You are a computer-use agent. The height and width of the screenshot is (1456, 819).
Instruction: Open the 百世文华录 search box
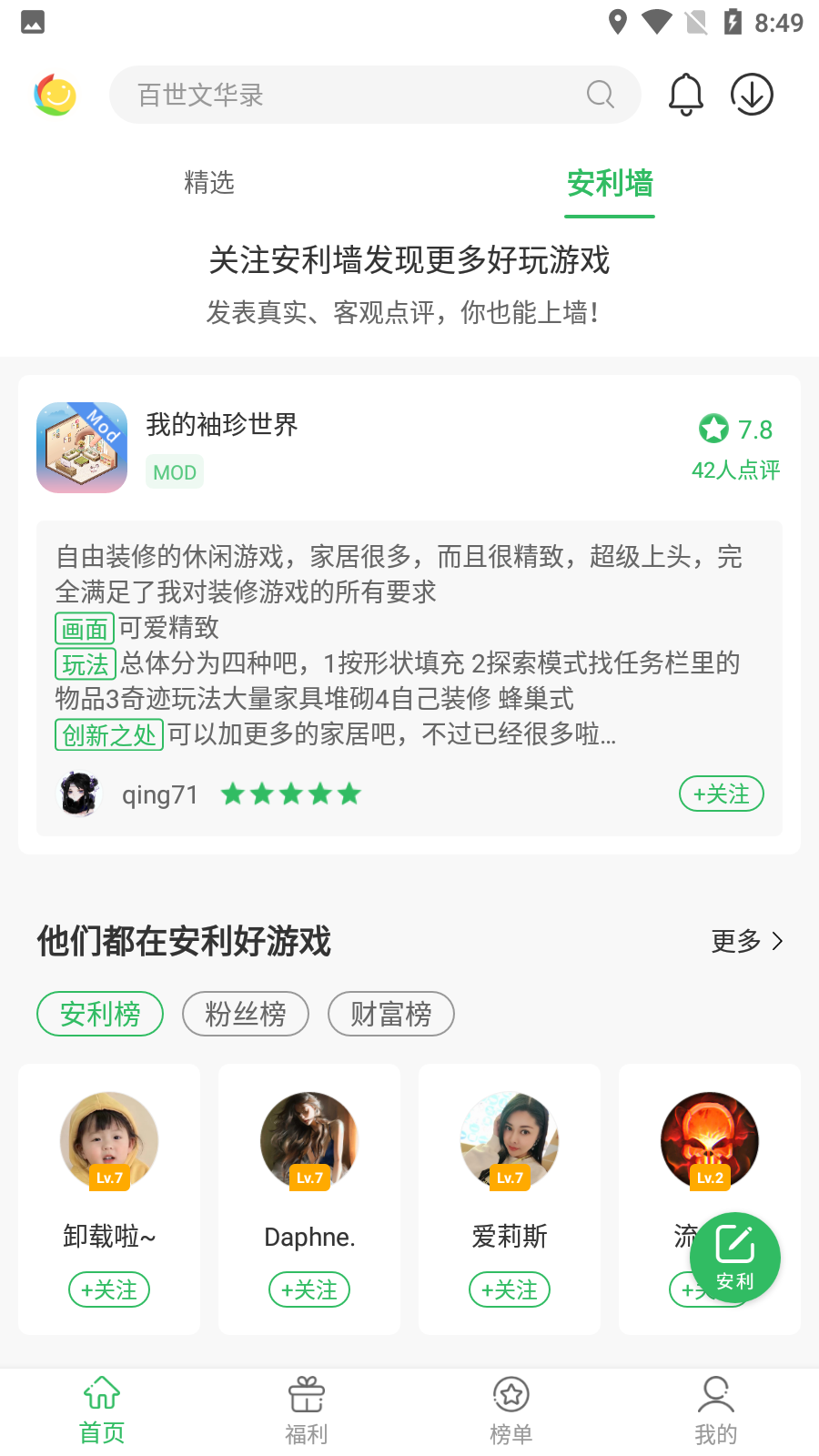pyautogui.click(x=375, y=95)
